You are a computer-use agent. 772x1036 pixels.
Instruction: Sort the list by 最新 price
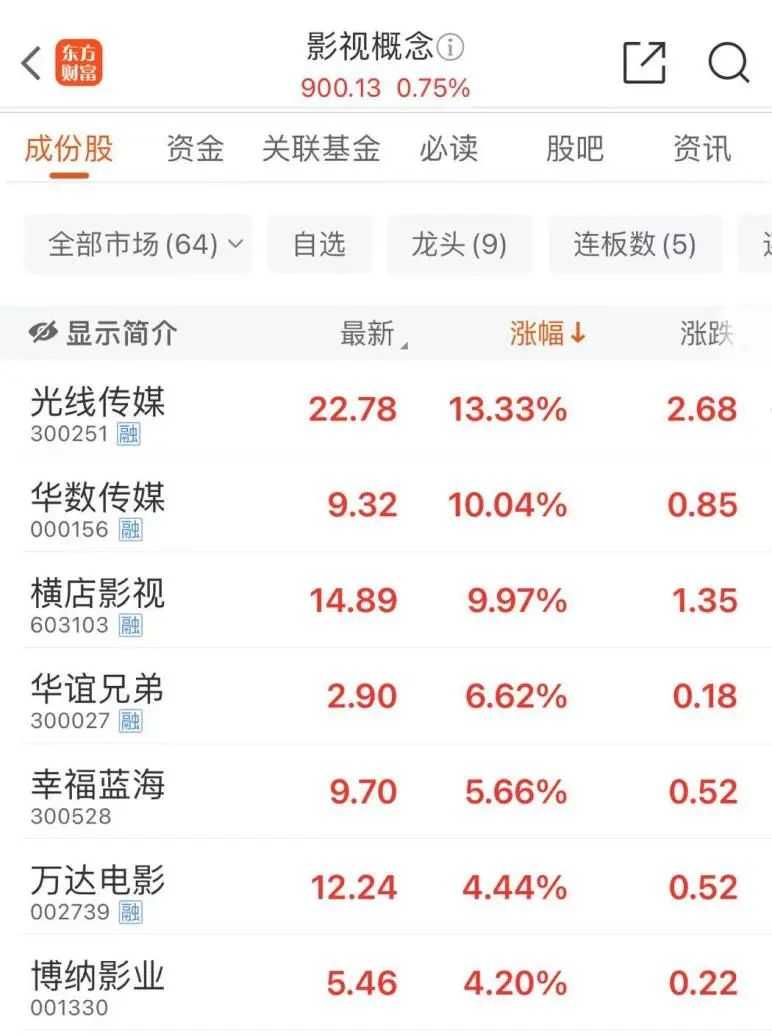click(x=368, y=333)
